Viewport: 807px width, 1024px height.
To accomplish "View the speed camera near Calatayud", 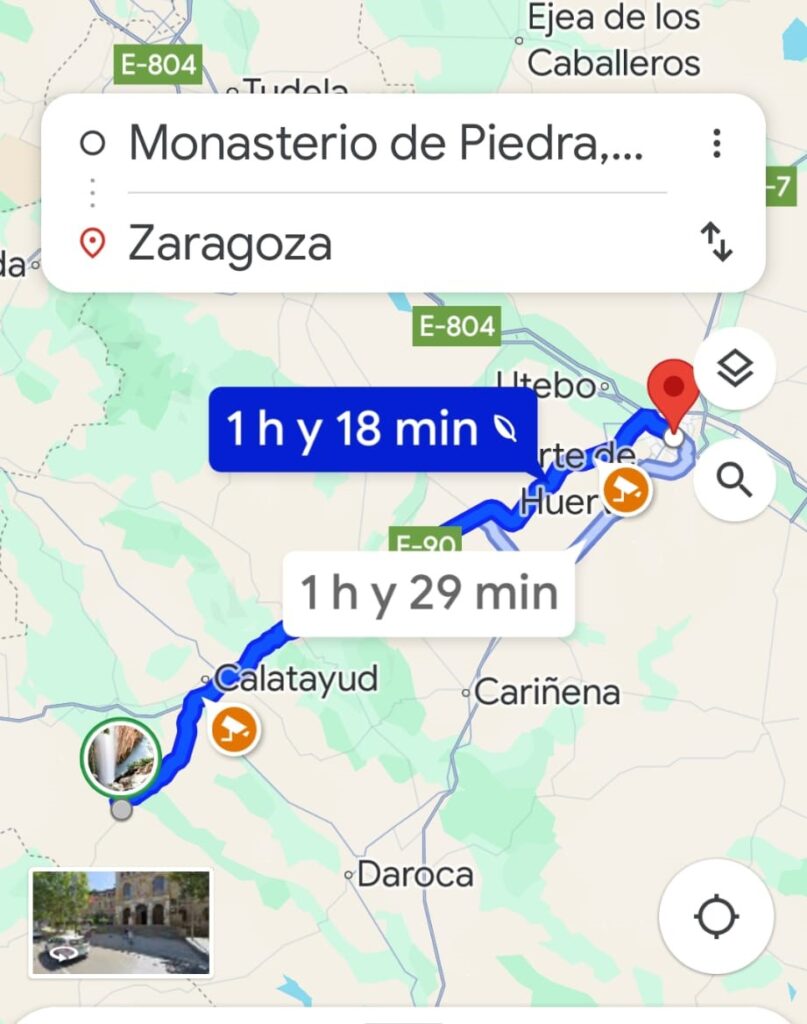I will (x=235, y=730).
